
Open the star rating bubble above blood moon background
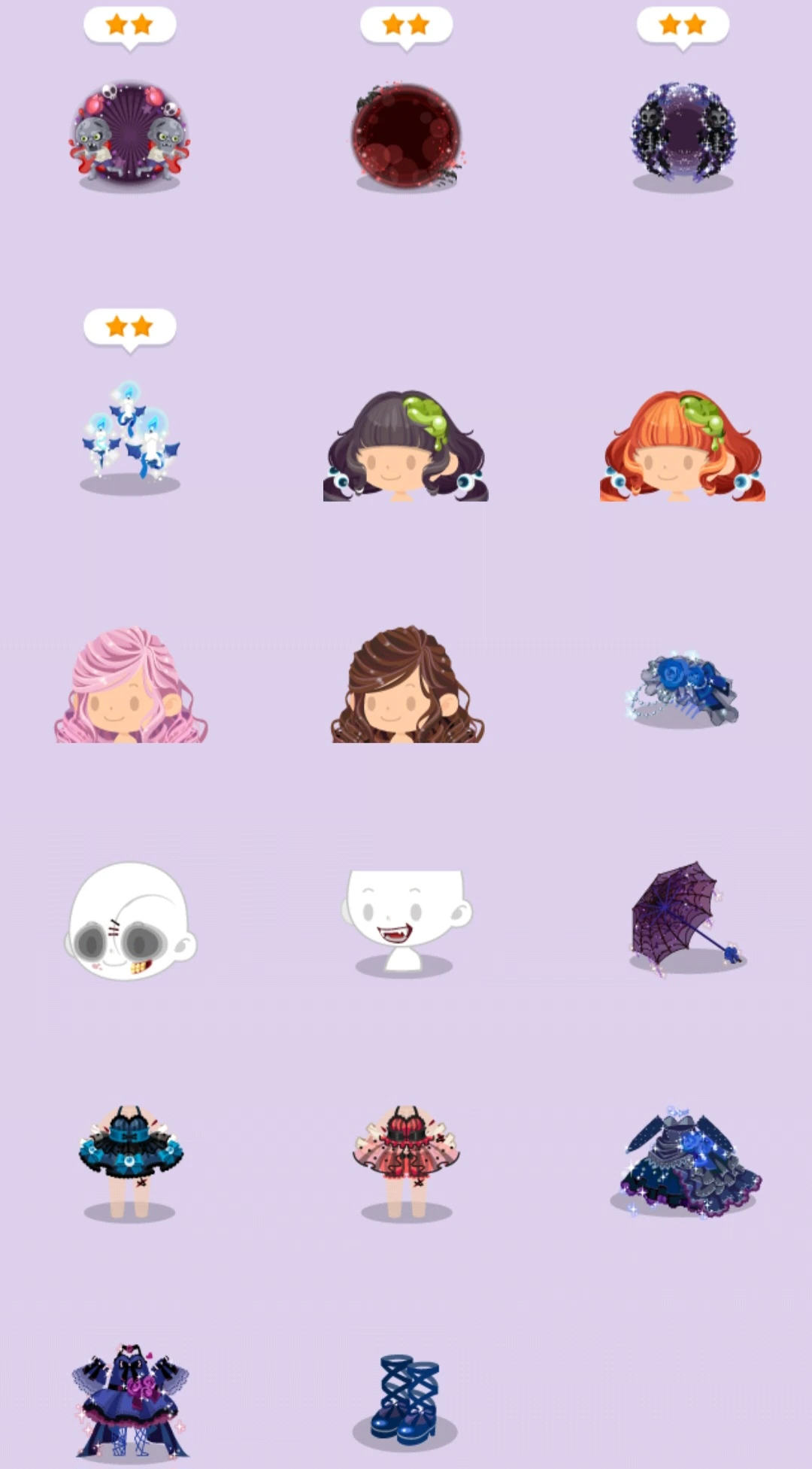(406, 24)
